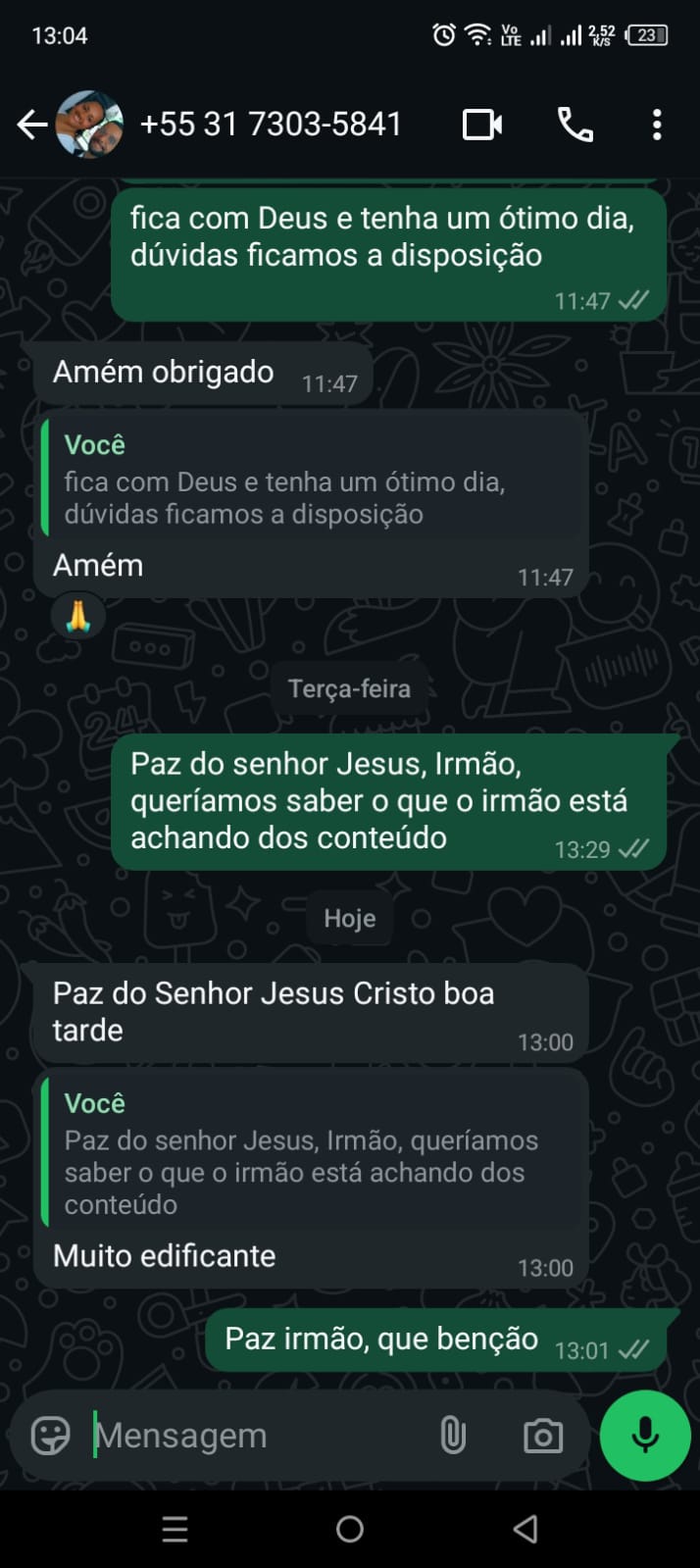Open the overflow menu
Image resolution: width=700 pixels, height=1568 pixels.
coord(656,125)
